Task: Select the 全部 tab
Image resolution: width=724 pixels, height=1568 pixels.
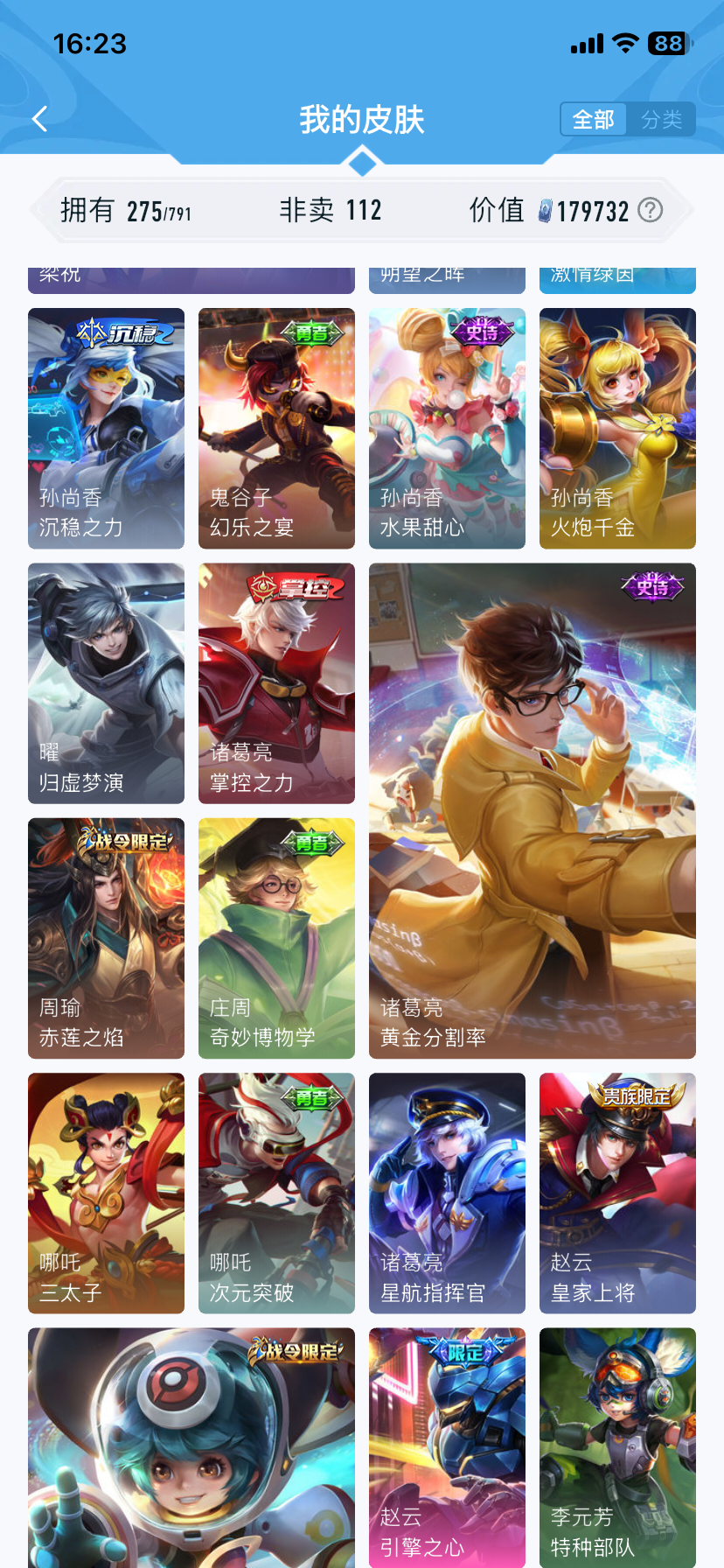Action: [x=594, y=119]
